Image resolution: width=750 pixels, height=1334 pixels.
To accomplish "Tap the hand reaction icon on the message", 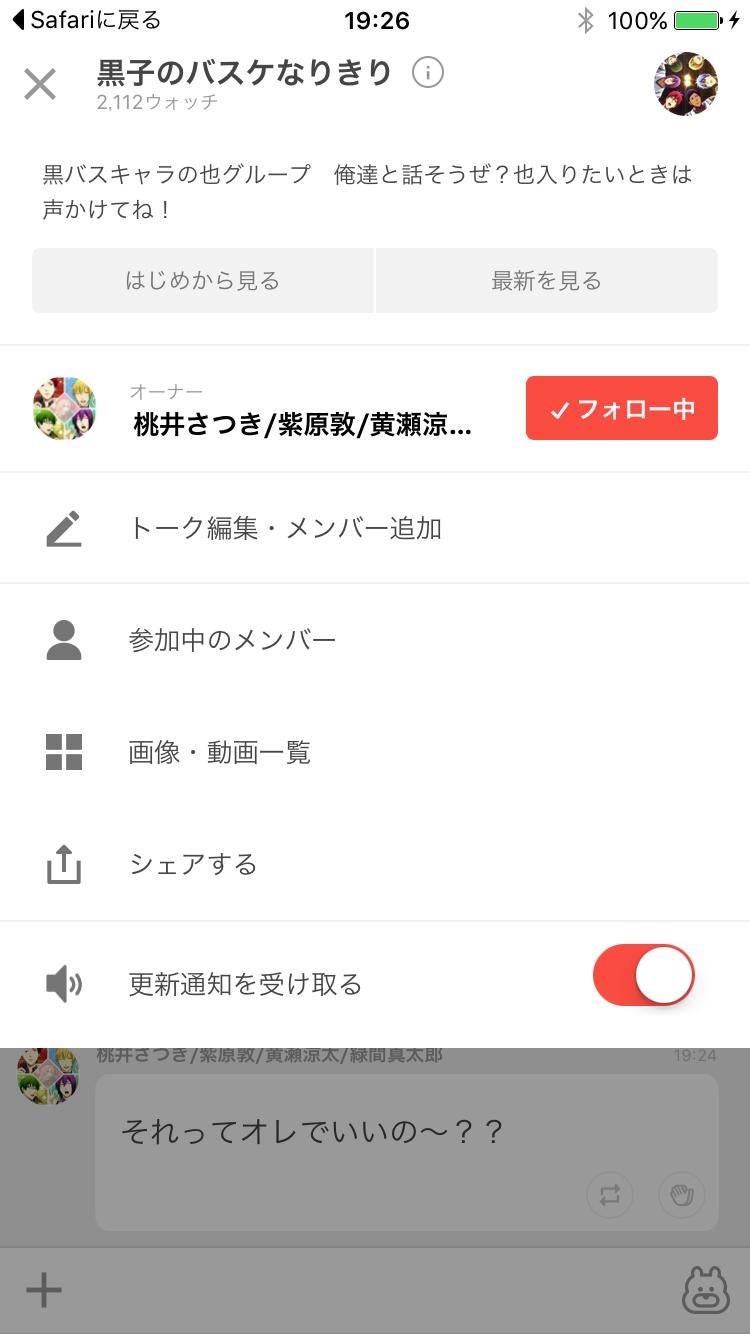I will tap(682, 1196).
